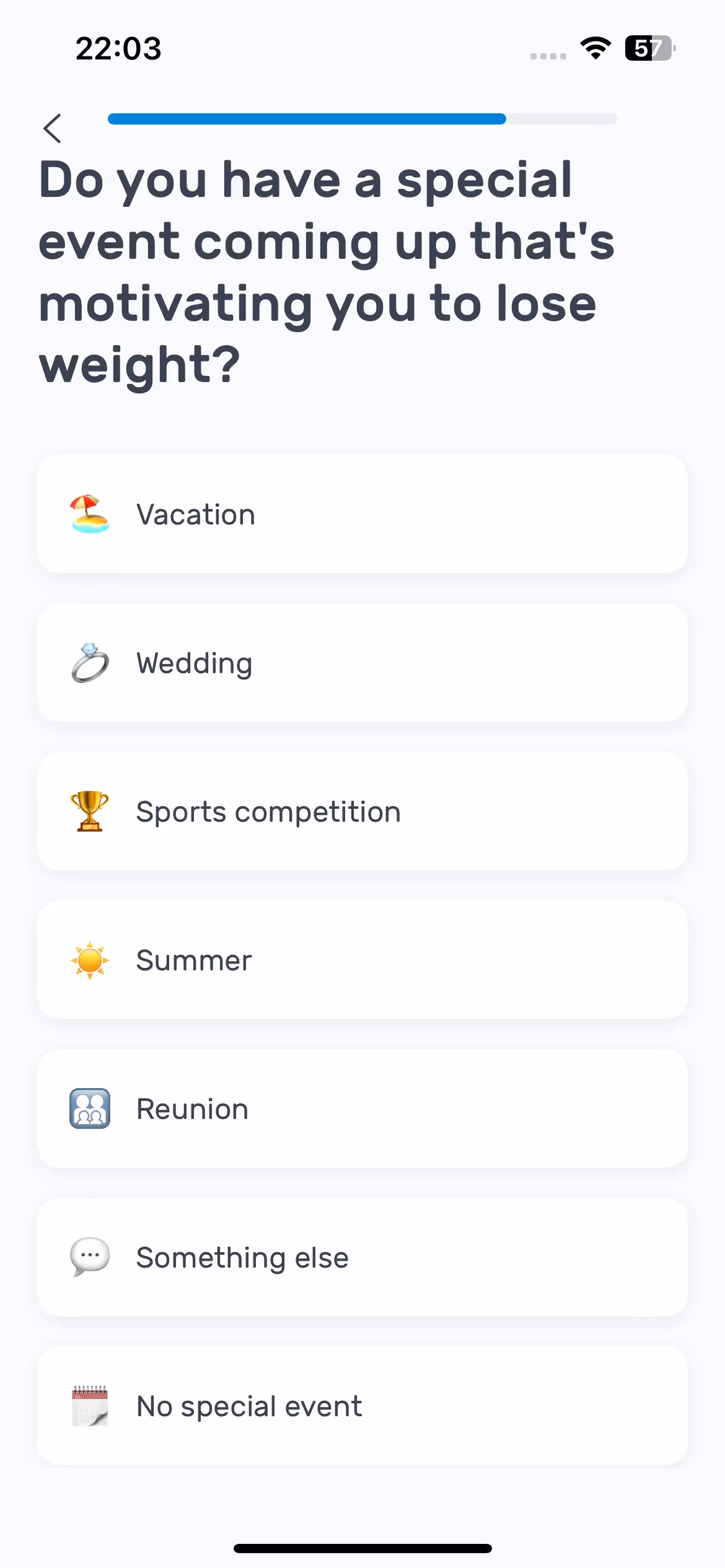Select the Vacation option
The height and width of the screenshot is (1568, 725).
[362, 514]
